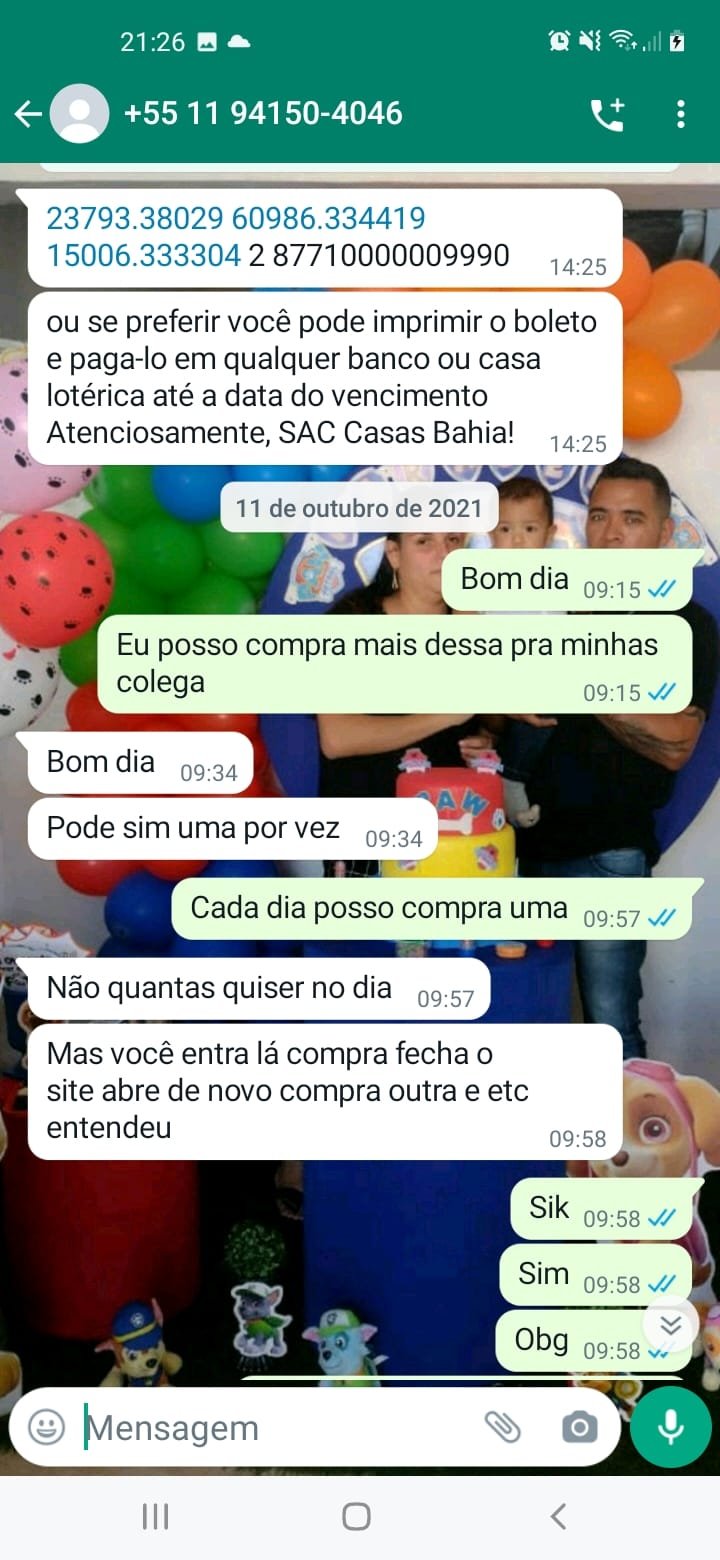Attach a file with the paperclip
The height and width of the screenshot is (1560, 720).
click(503, 1427)
